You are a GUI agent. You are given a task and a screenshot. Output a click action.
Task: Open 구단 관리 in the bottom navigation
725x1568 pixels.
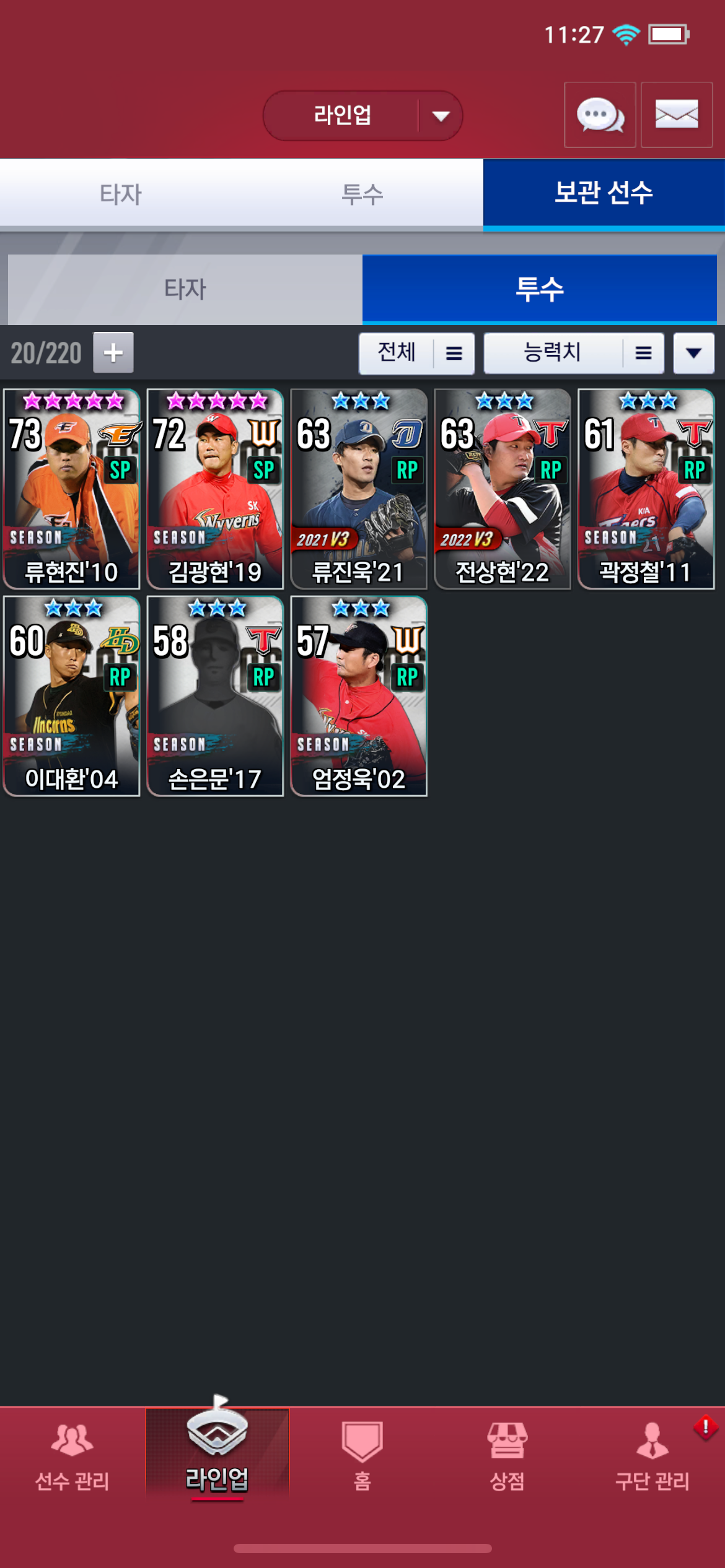[652, 1456]
